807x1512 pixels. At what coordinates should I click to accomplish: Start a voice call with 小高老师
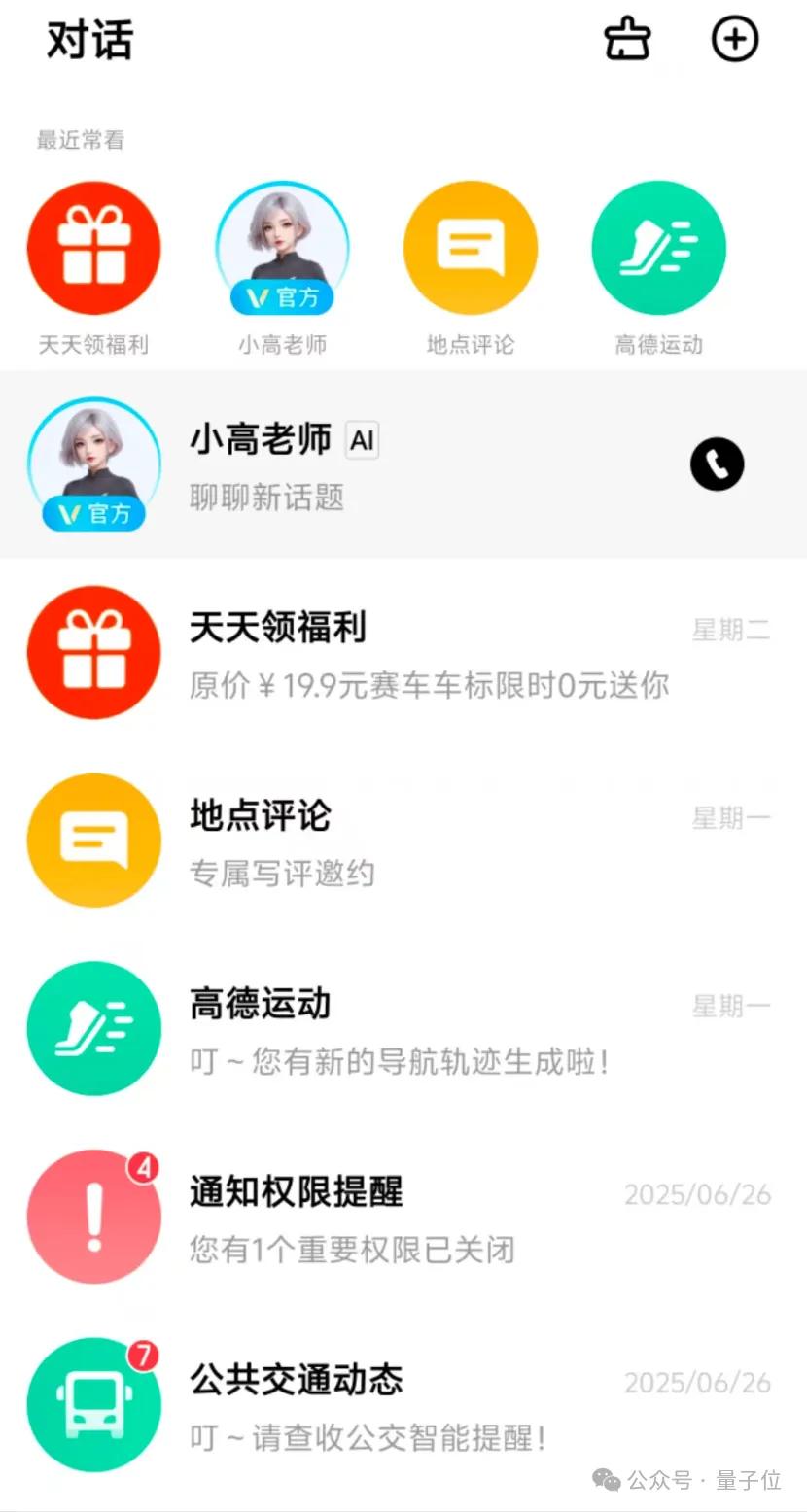click(x=718, y=464)
